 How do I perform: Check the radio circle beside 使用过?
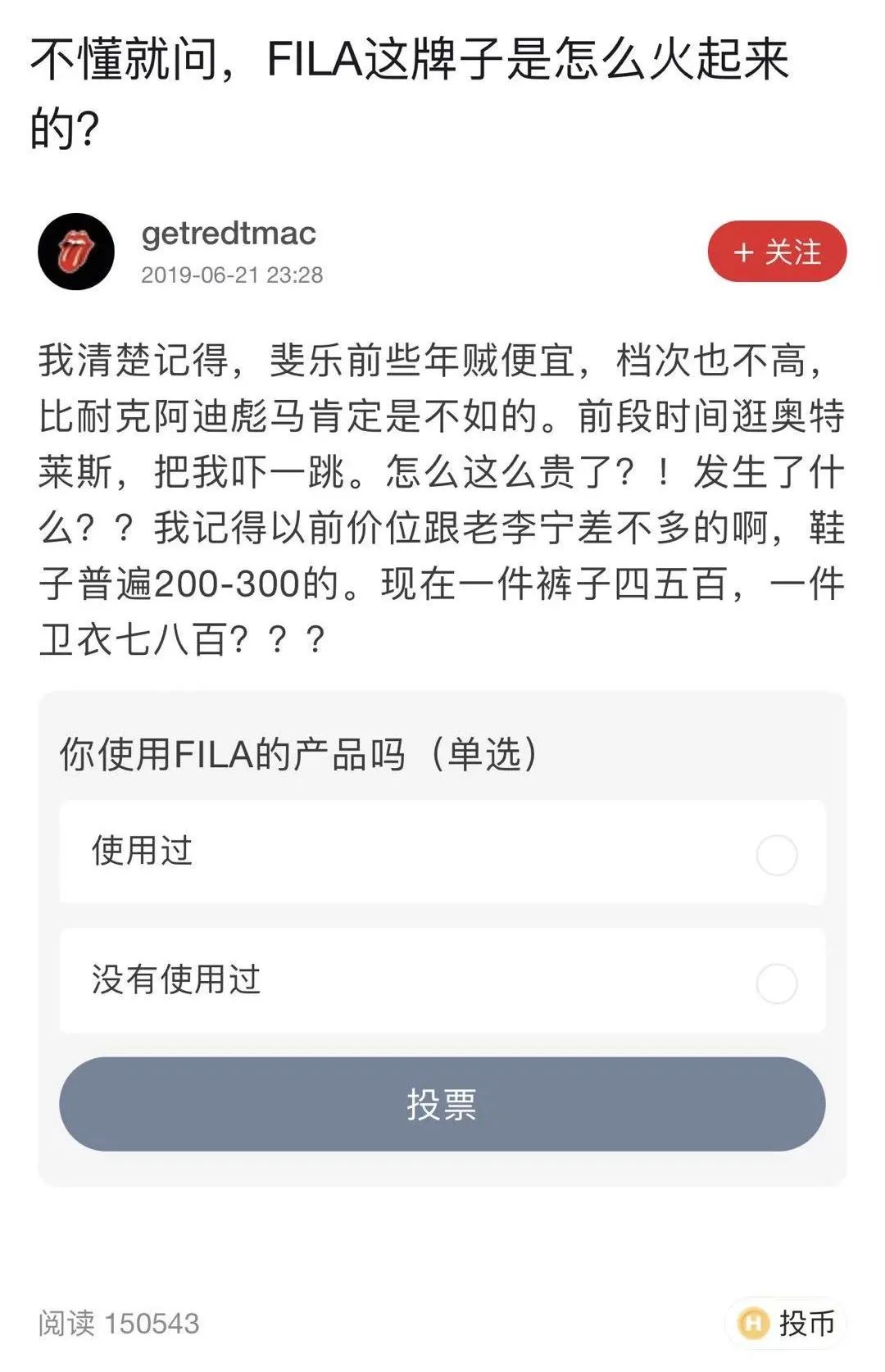[x=777, y=852]
